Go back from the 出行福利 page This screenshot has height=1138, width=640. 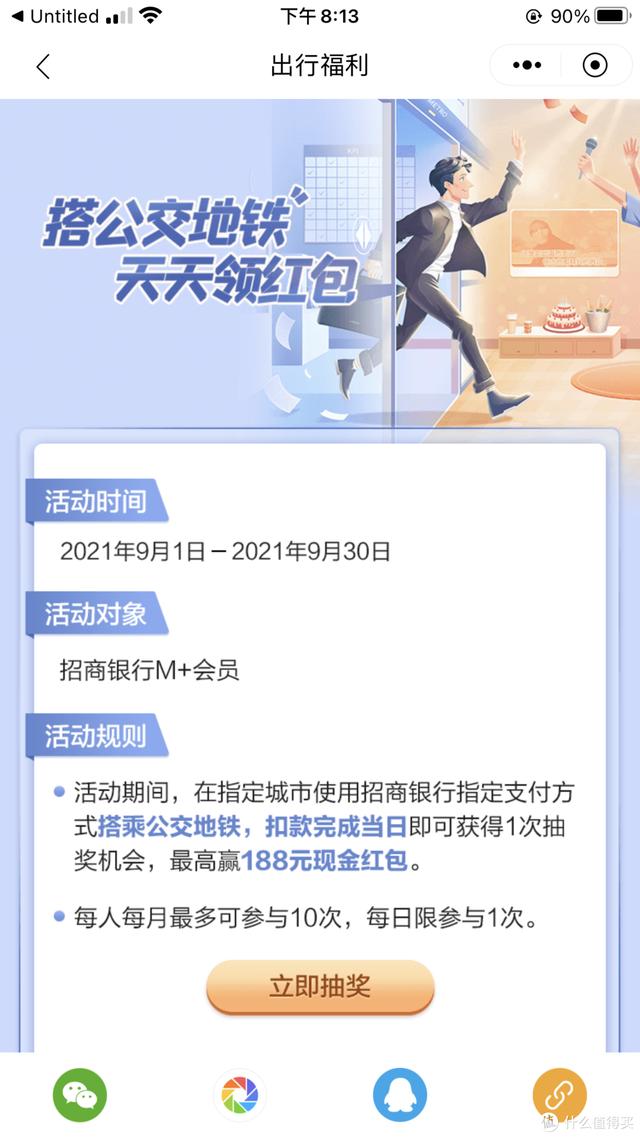click(42, 66)
